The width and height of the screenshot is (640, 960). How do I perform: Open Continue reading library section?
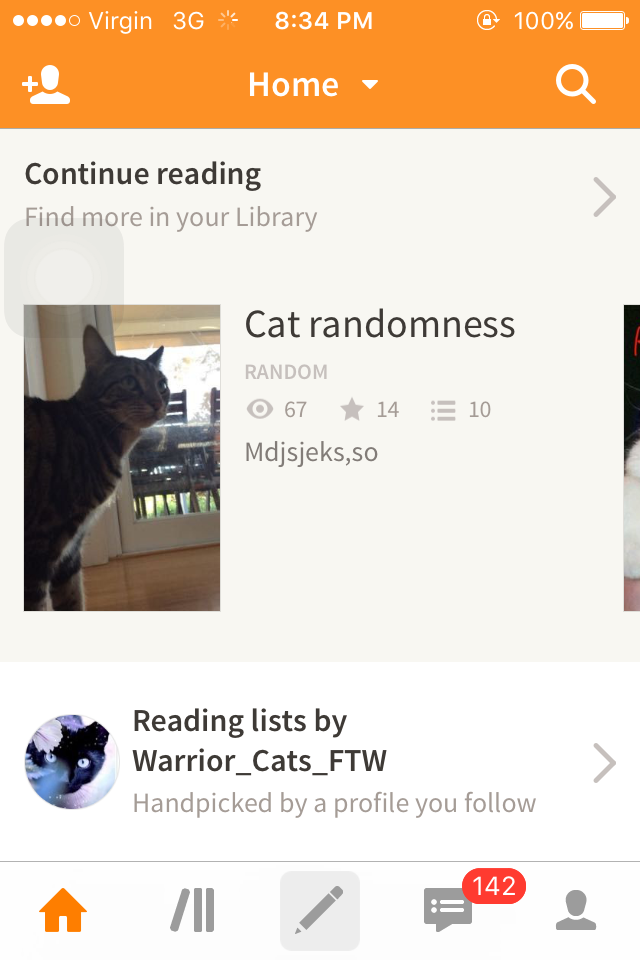[320, 195]
